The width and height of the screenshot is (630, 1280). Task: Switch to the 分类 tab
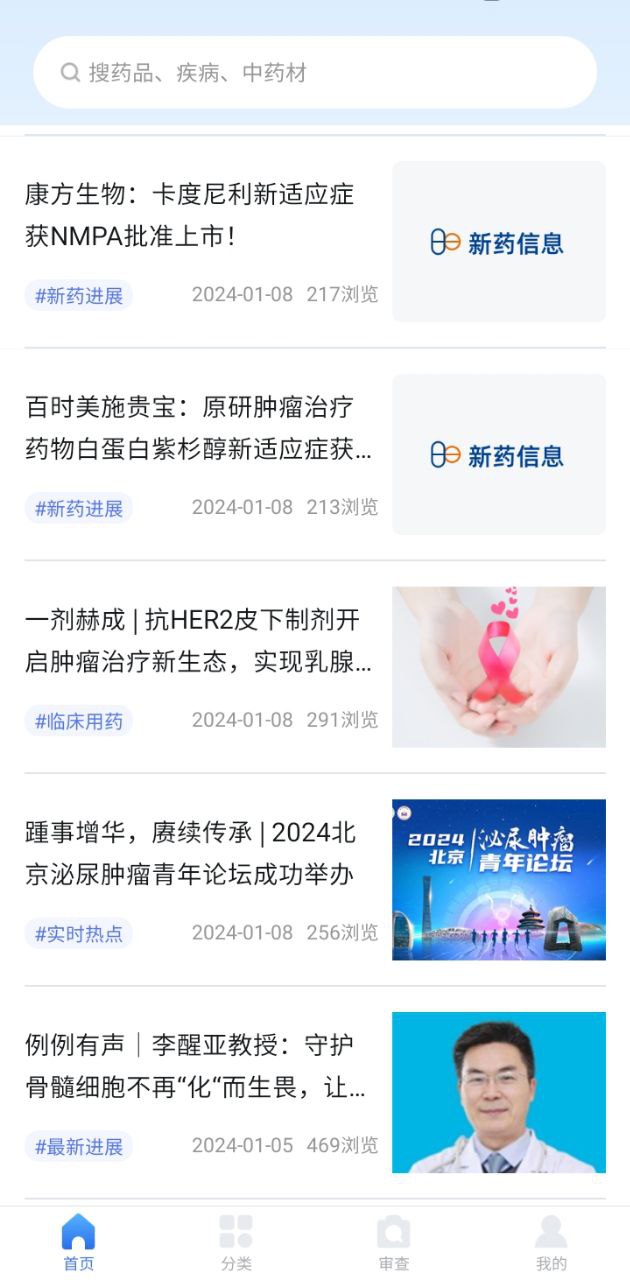coord(236,1243)
